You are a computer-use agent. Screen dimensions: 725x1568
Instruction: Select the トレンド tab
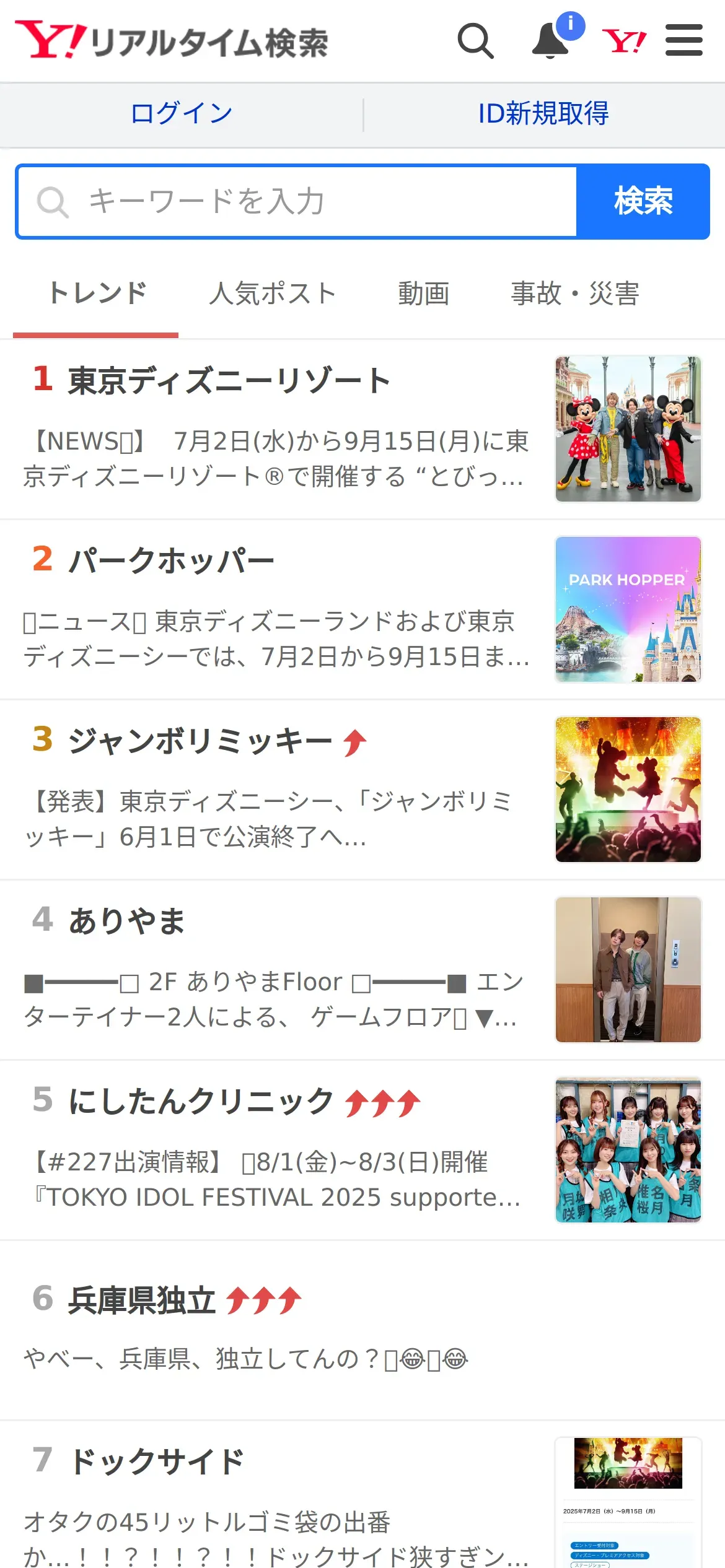97,294
